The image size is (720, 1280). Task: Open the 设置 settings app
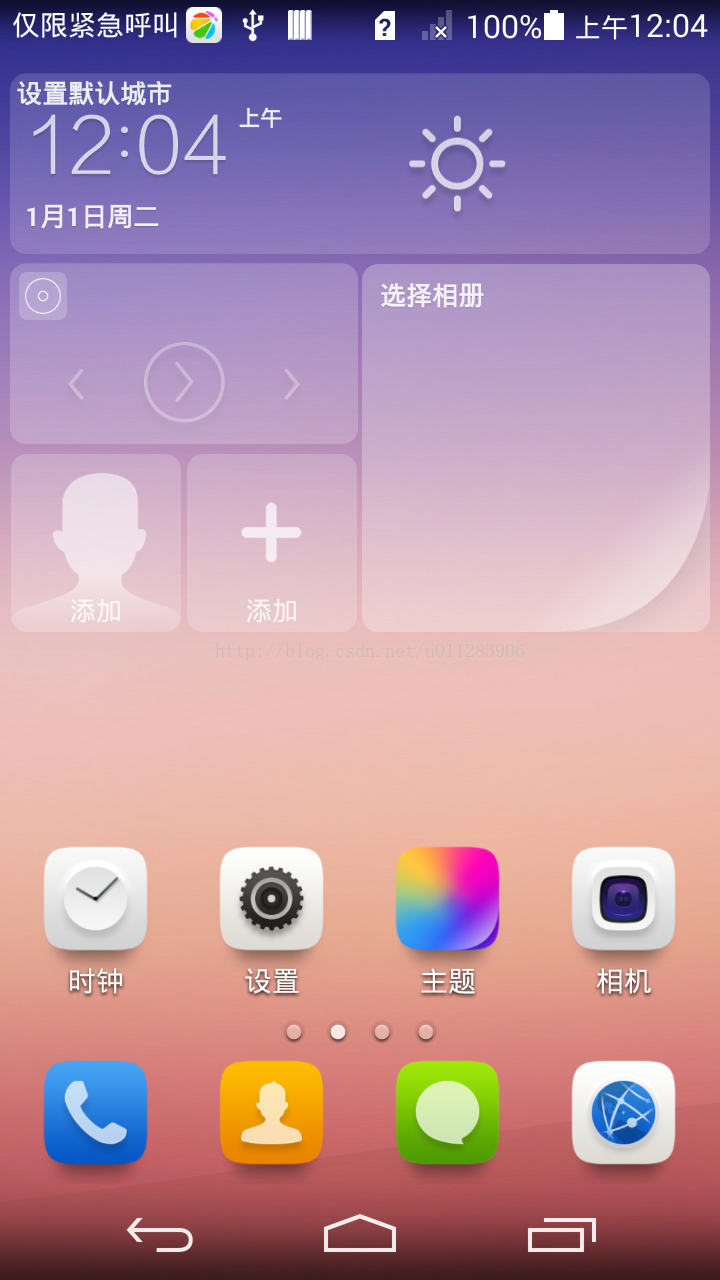pos(271,898)
